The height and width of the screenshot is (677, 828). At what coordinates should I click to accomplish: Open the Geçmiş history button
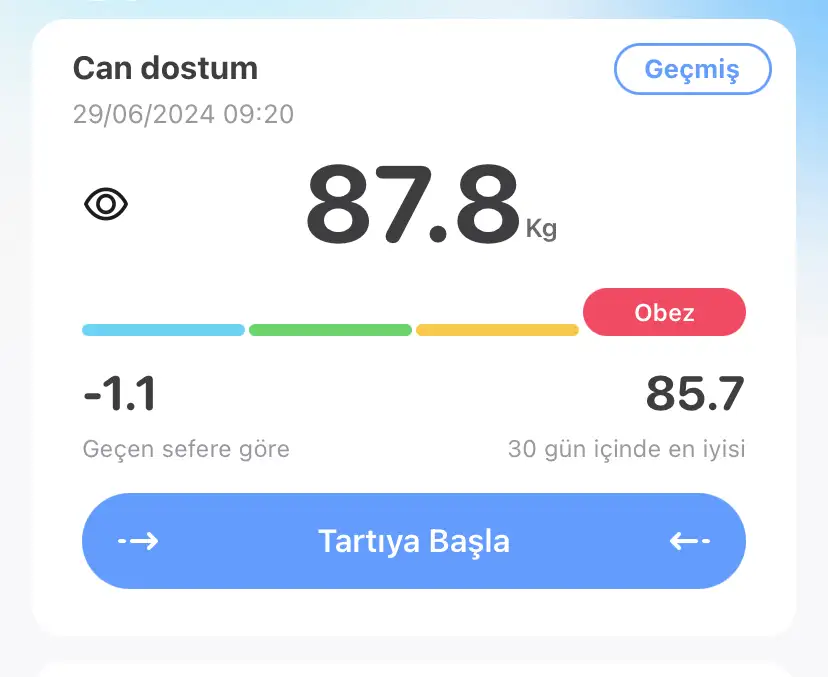pyautogui.click(x=692, y=70)
